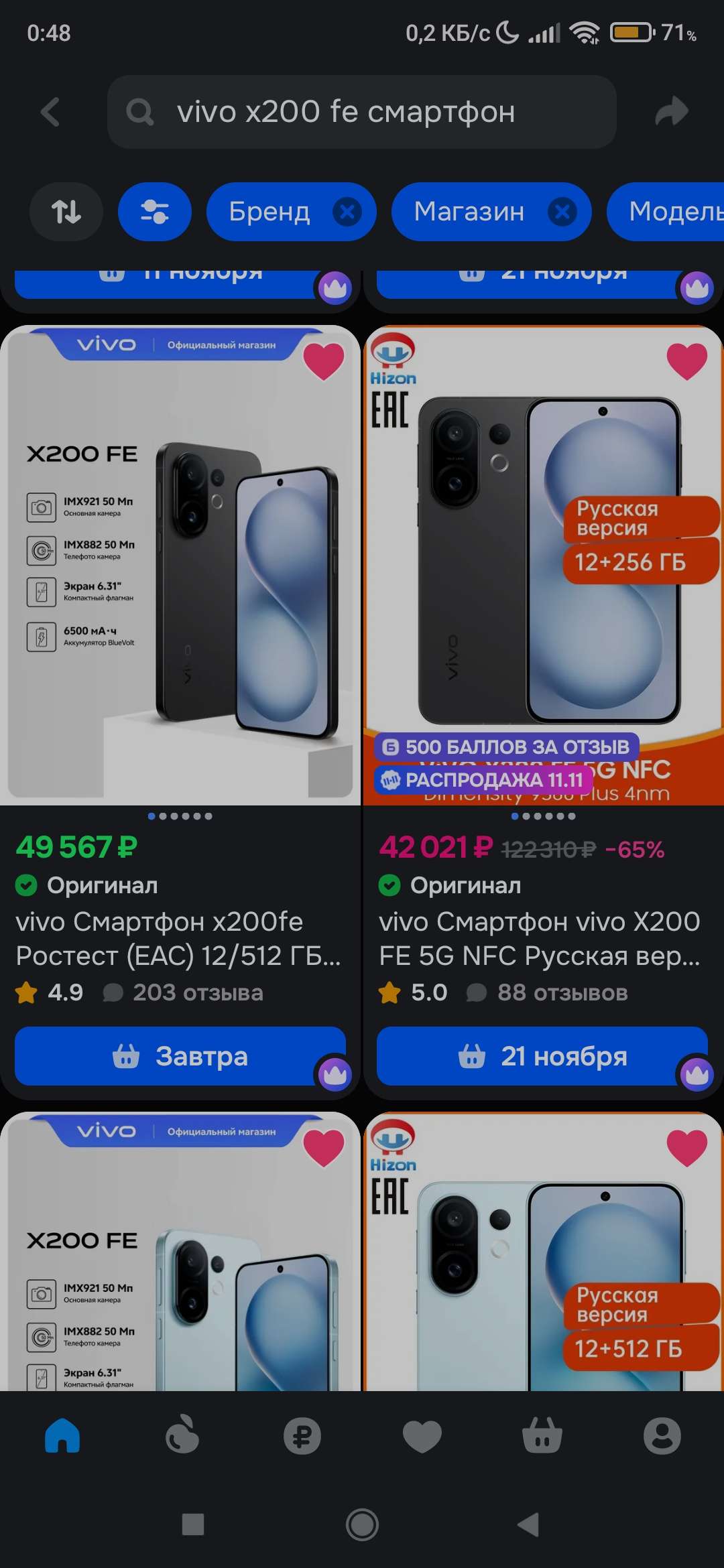Open the all filters button

tap(154, 212)
